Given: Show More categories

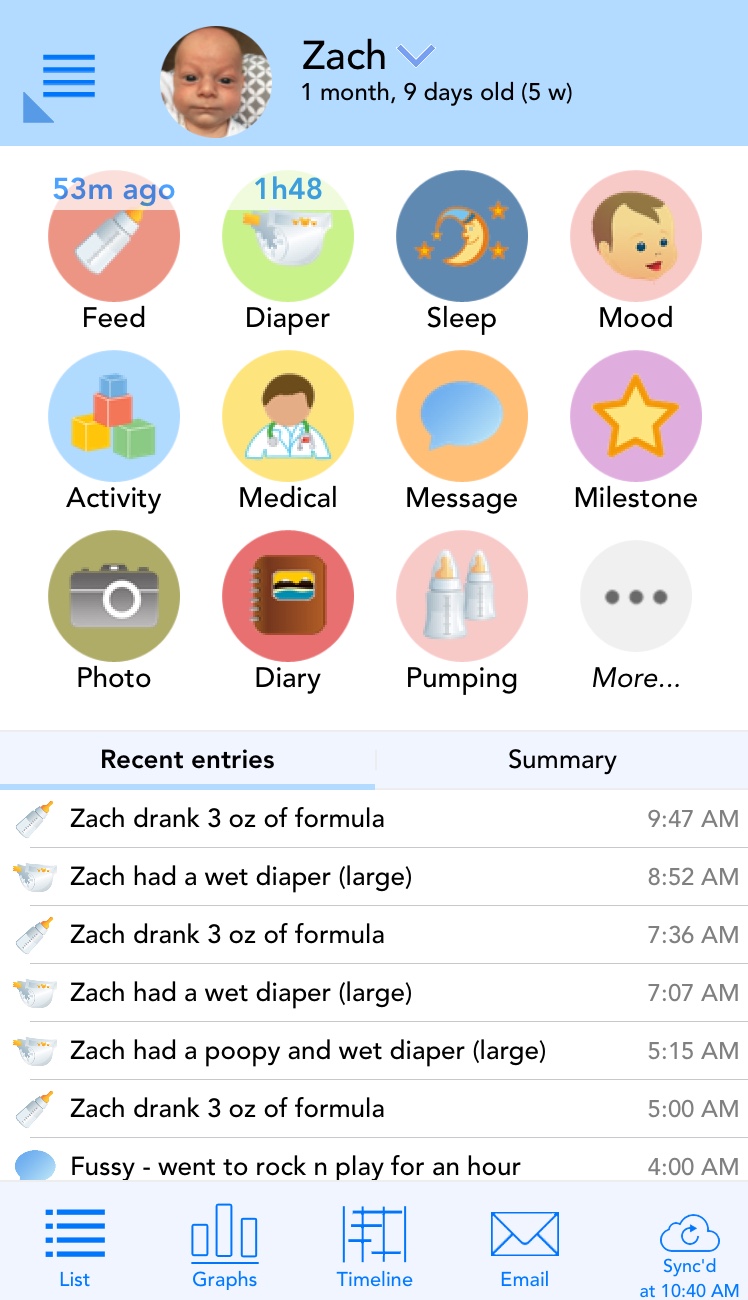Looking at the screenshot, I should point(636,596).
